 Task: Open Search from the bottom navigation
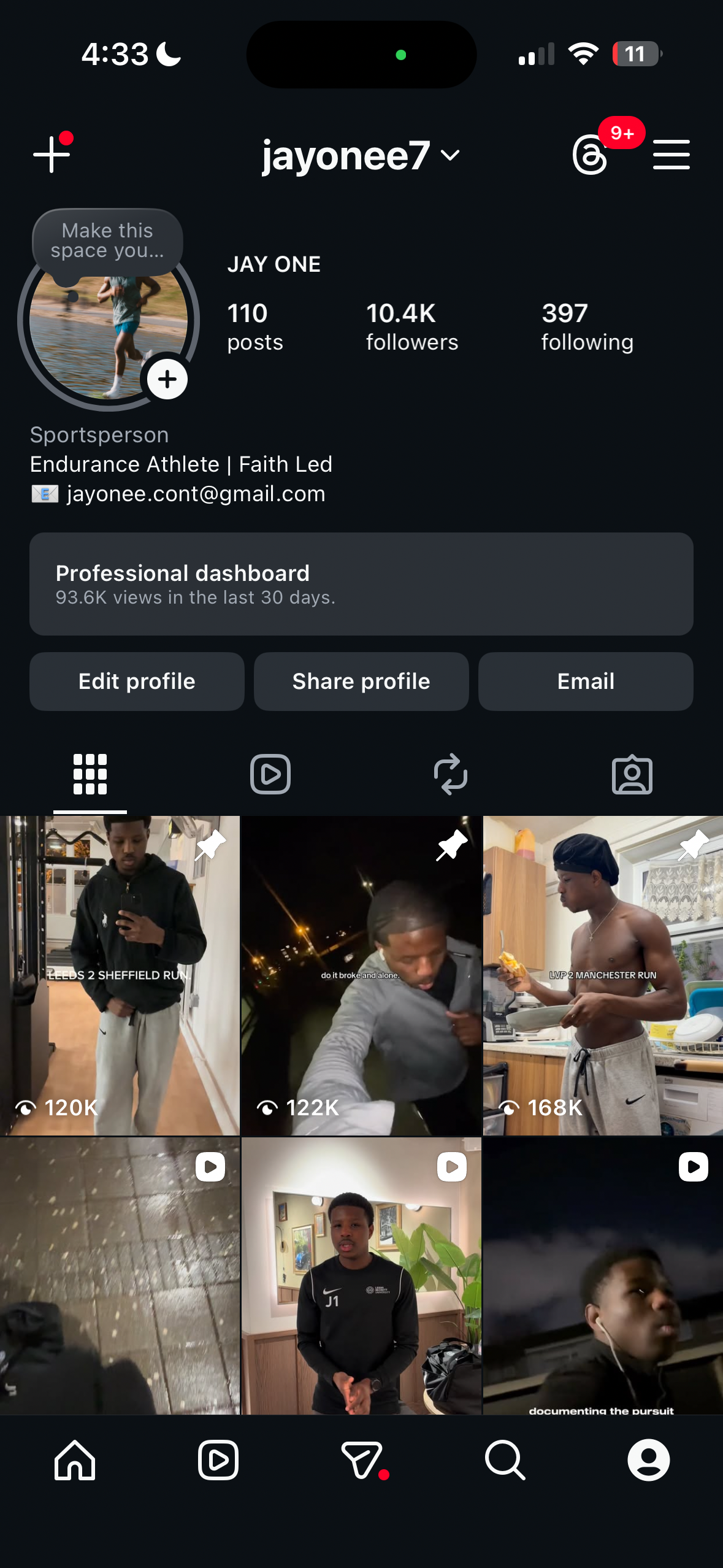click(505, 1460)
